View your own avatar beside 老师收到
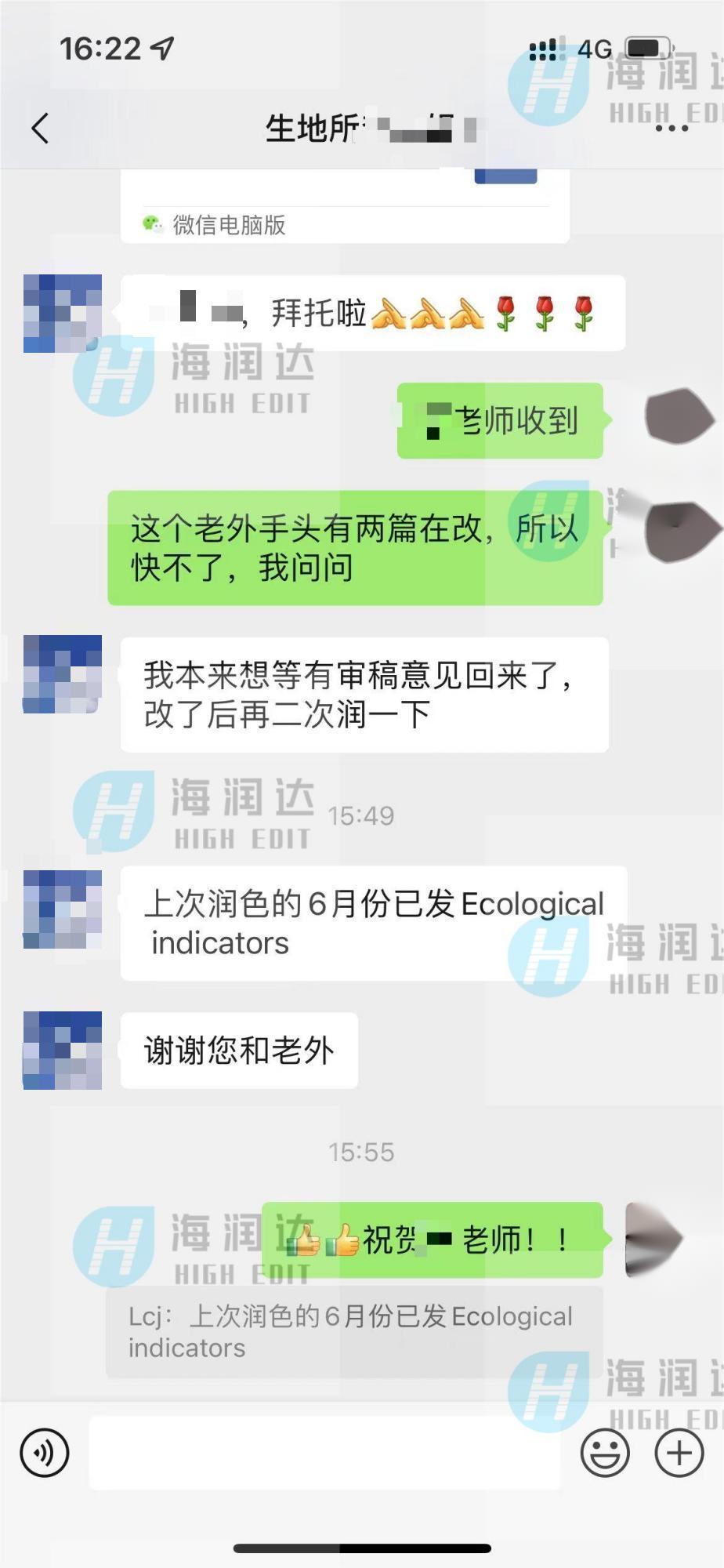Screen dimensions: 724x1568 pos(679,416)
